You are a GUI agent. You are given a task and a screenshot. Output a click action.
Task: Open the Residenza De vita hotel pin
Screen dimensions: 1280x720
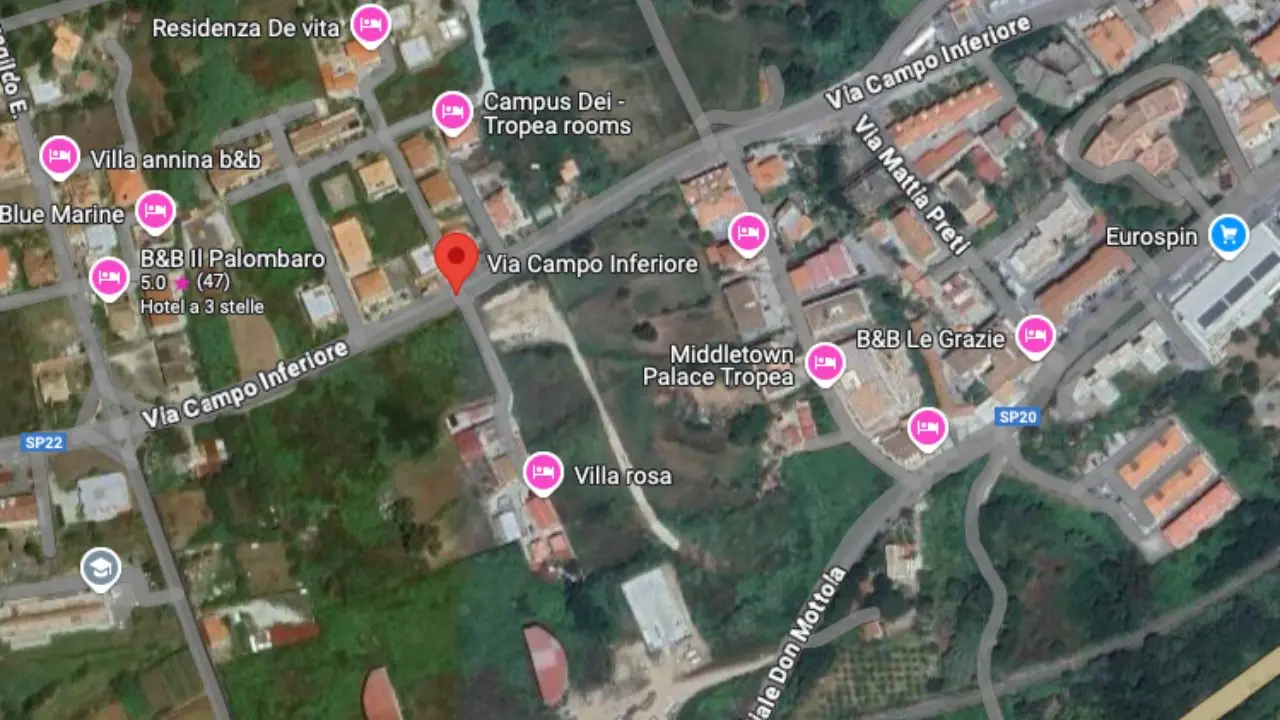pyautogui.click(x=371, y=24)
